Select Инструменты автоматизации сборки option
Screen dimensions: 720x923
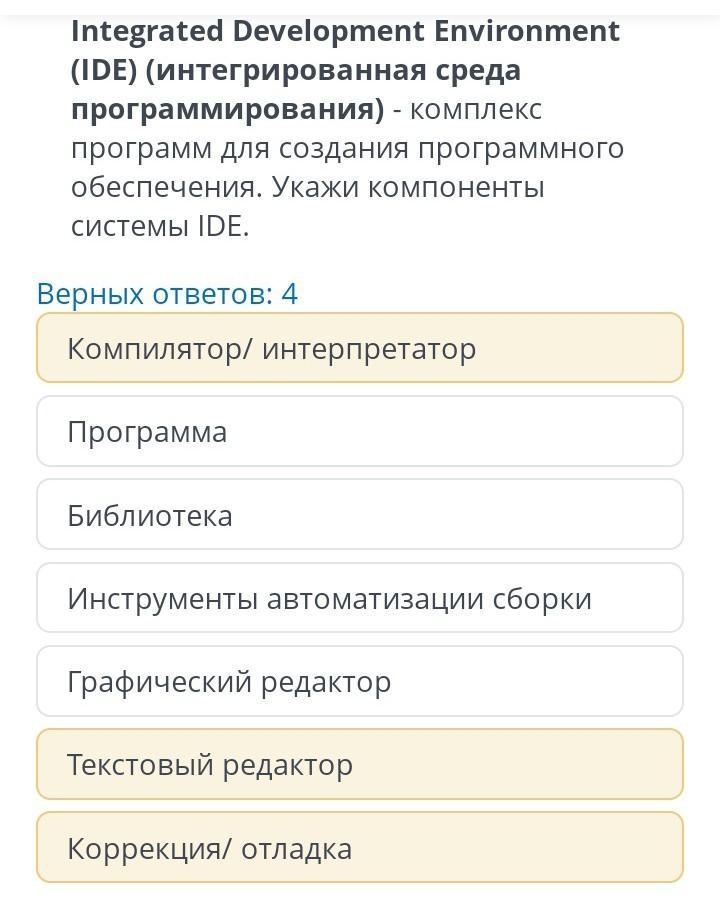tap(360, 598)
